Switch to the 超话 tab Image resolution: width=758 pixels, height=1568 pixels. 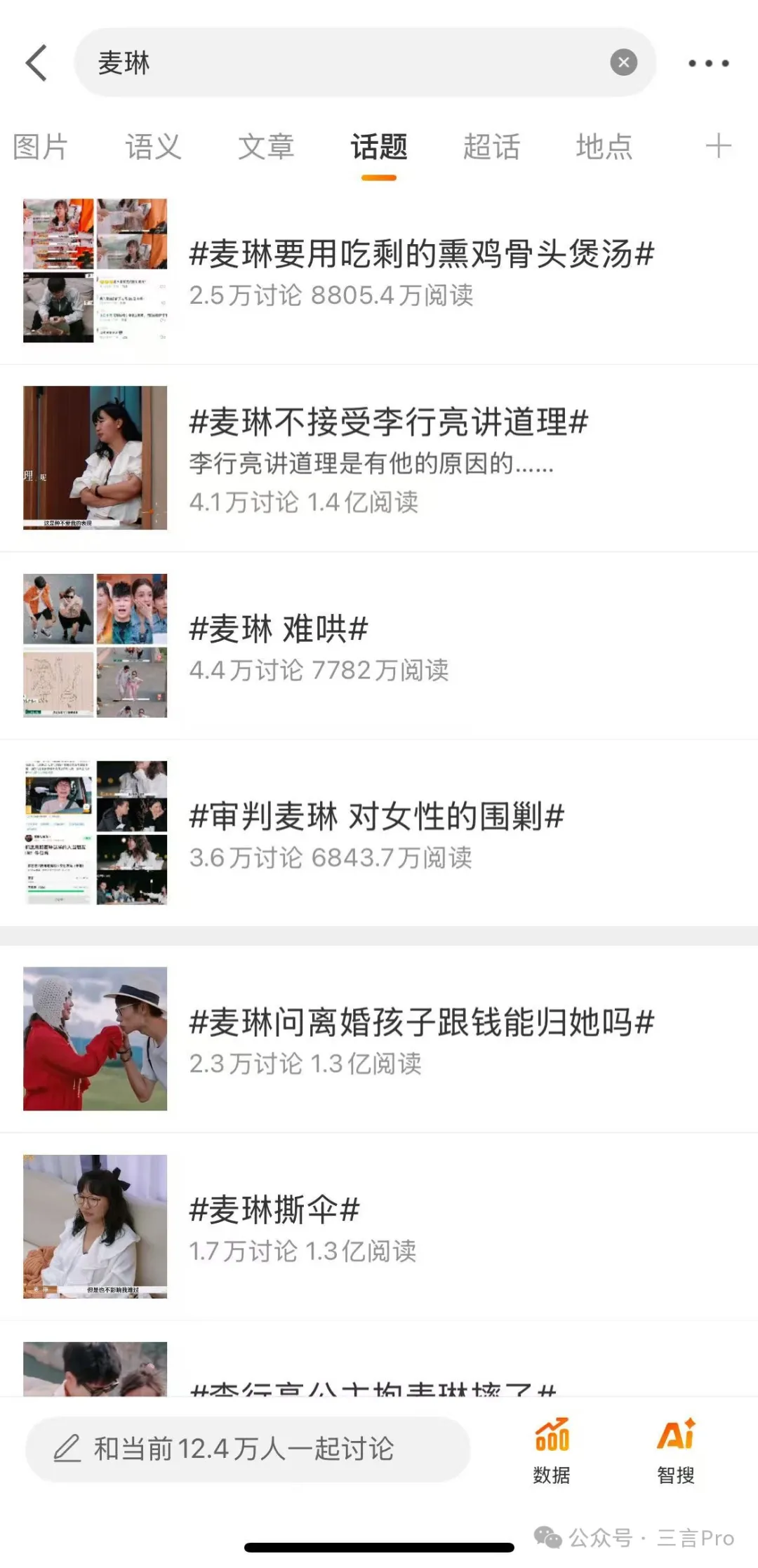[x=491, y=147]
